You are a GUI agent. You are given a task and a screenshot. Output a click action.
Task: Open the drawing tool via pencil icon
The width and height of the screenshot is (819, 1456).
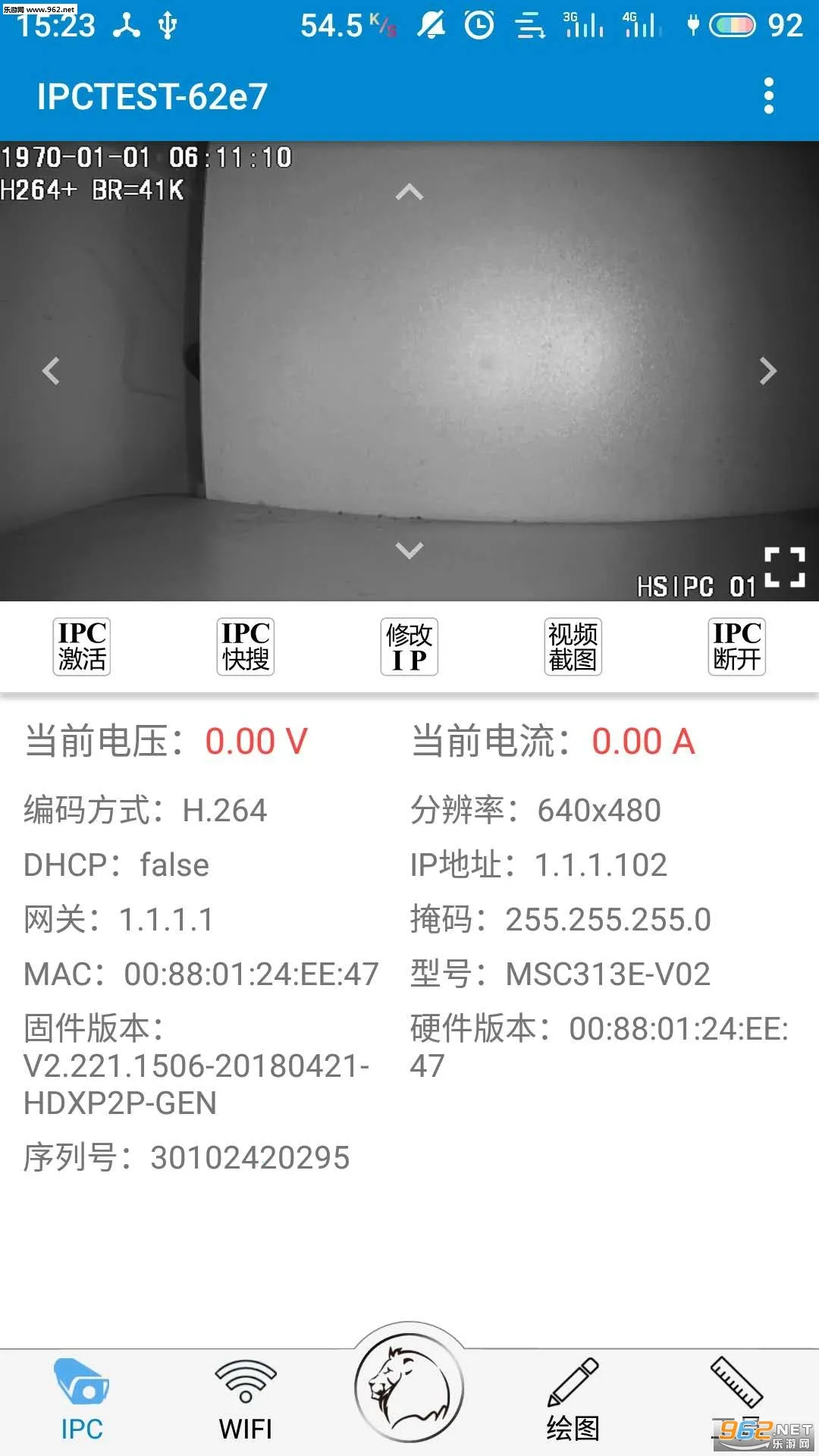pyautogui.click(x=573, y=1388)
